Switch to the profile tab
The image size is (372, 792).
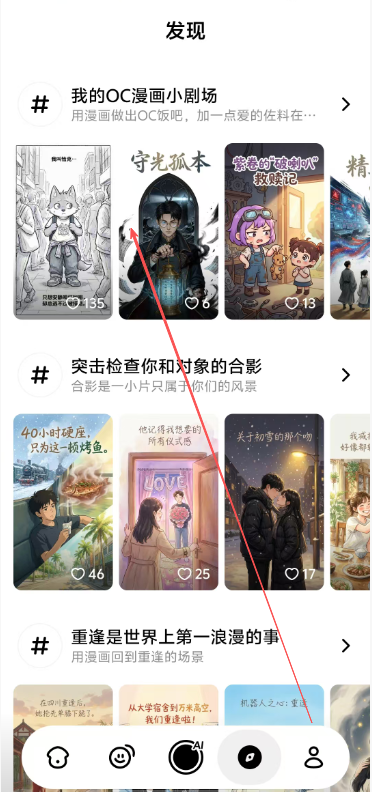coord(313,758)
